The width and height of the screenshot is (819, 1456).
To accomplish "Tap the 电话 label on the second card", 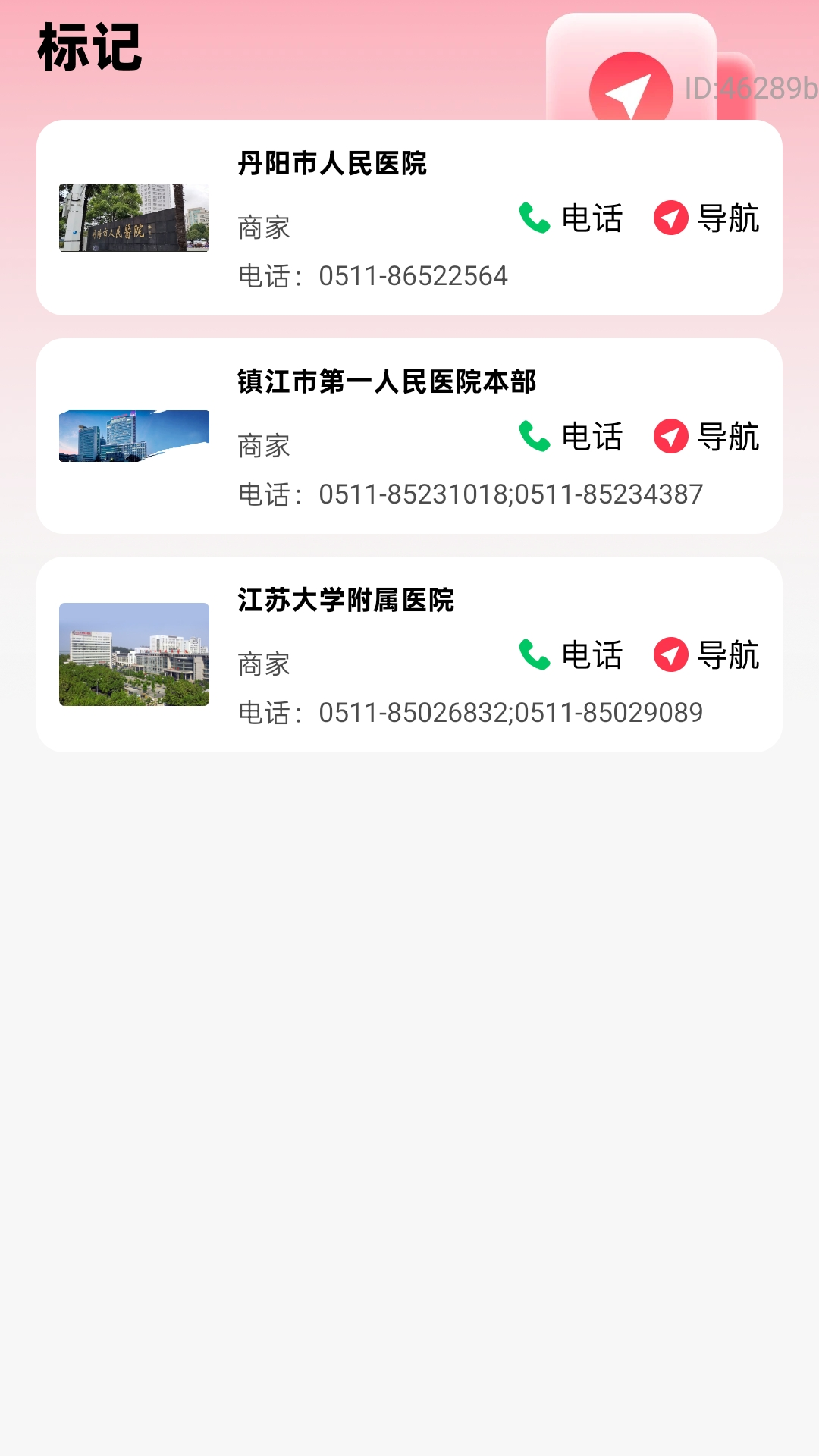I will (591, 437).
